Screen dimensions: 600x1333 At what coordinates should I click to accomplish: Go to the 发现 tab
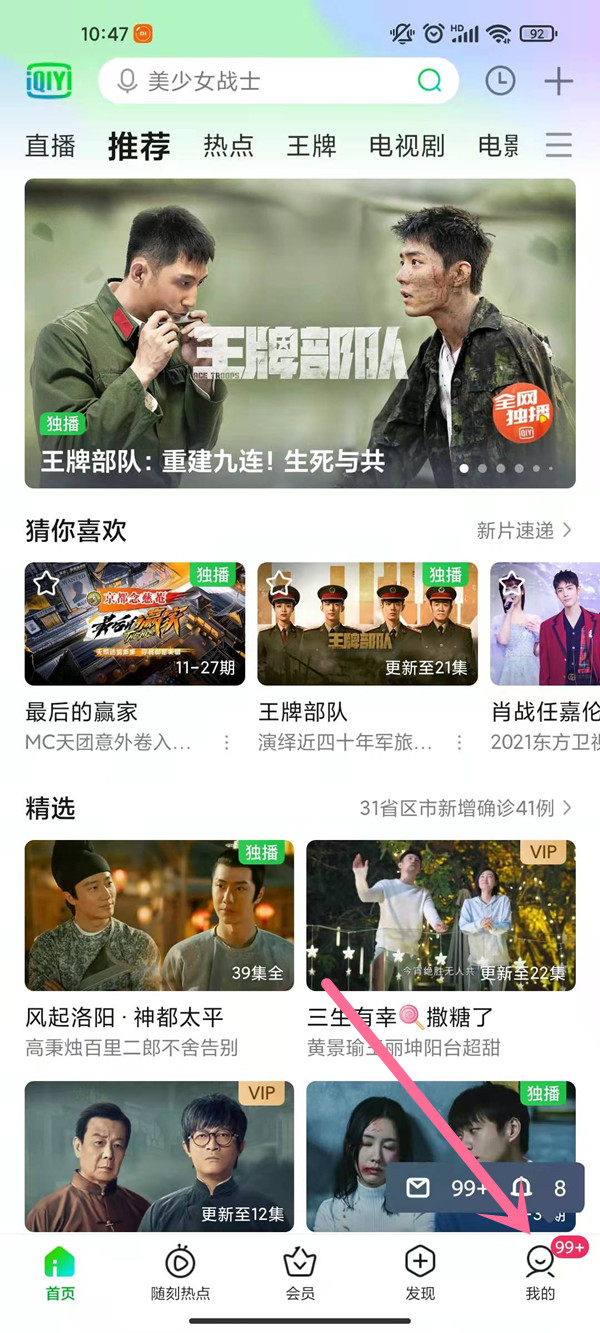(x=420, y=1272)
